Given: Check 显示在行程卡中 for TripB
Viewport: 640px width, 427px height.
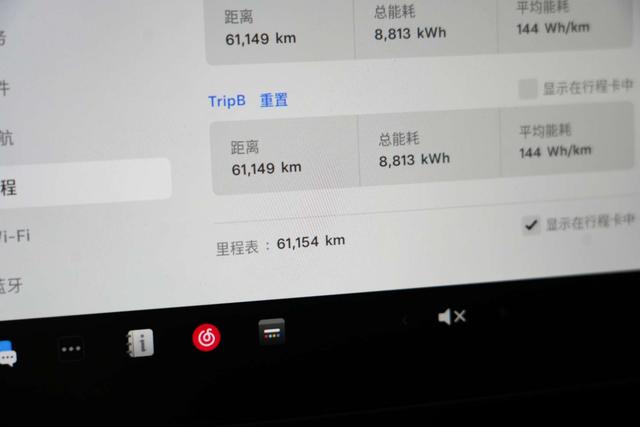Looking at the screenshot, I should tap(527, 89).
